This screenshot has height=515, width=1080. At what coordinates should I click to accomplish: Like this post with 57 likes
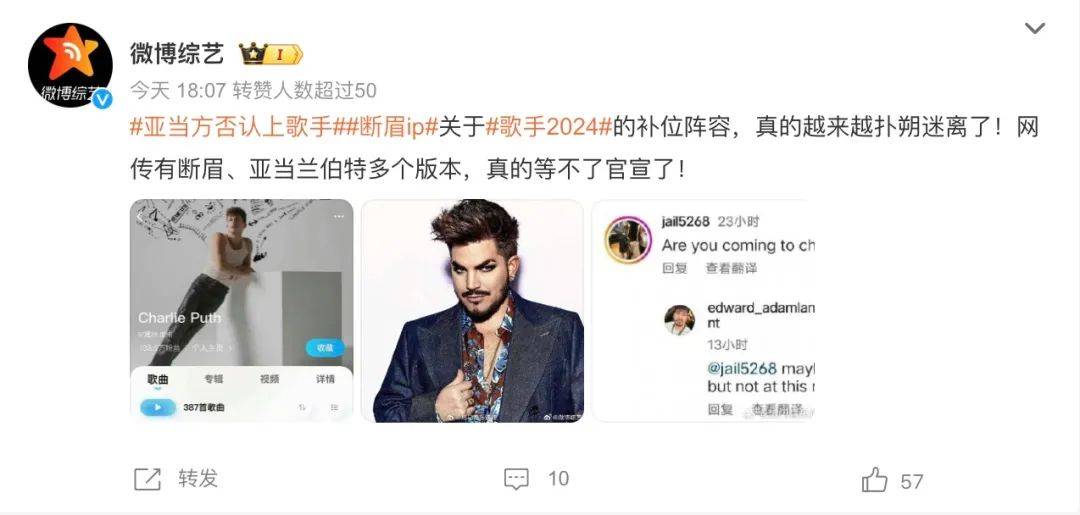[892, 480]
